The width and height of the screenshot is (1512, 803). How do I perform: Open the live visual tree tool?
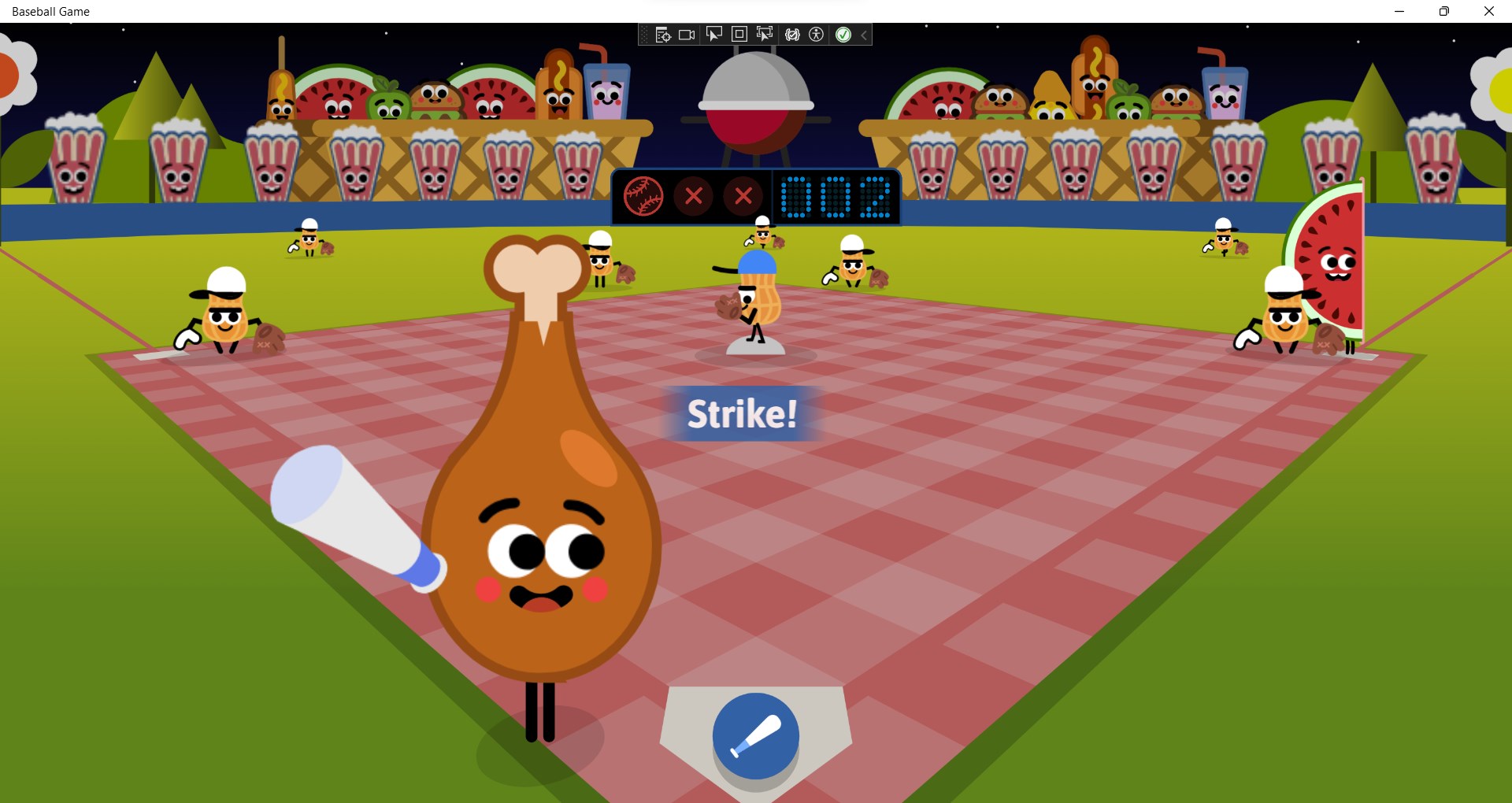(663, 35)
